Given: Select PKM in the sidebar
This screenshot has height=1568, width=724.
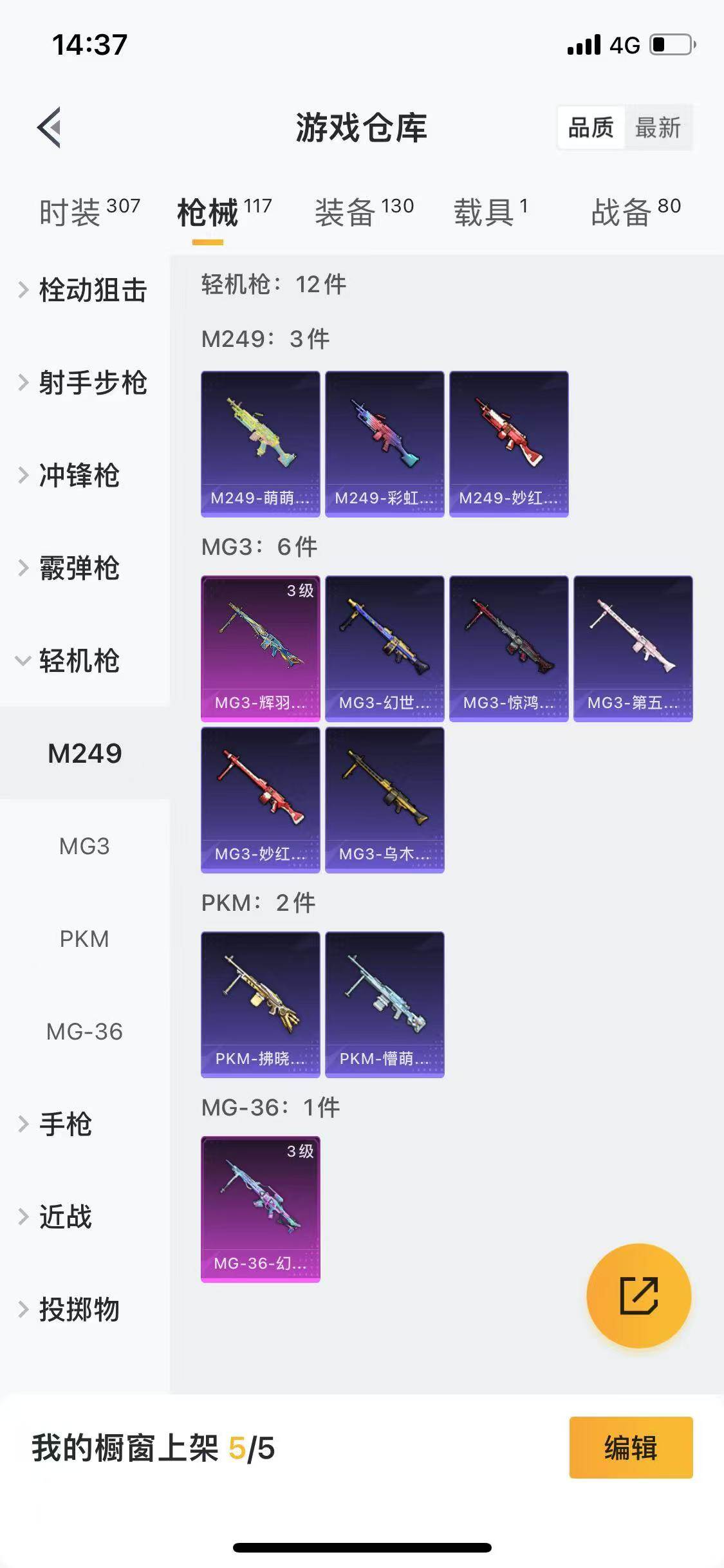Looking at the screenshot, I should coord(84,938).
